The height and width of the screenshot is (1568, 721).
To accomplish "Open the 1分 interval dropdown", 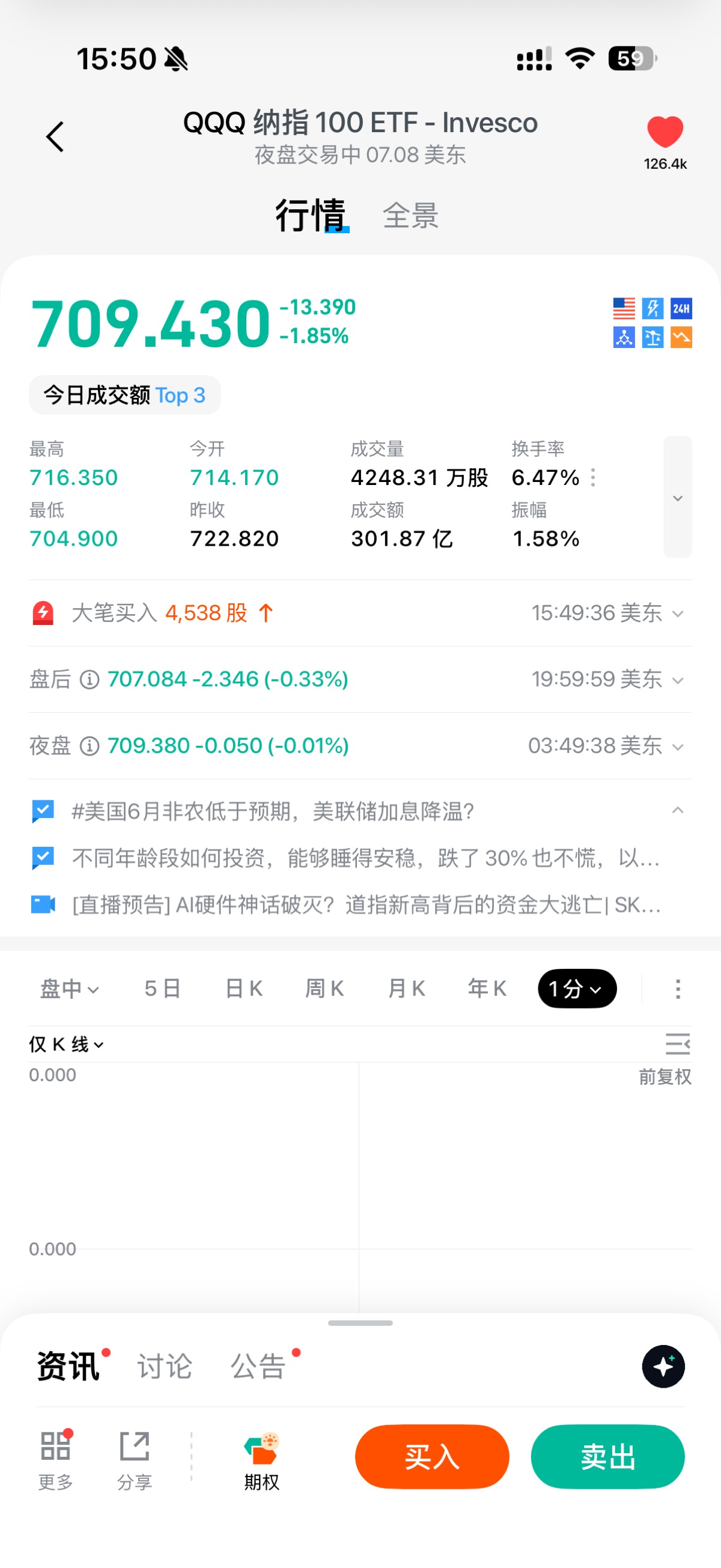I will (x=577, y=989).
